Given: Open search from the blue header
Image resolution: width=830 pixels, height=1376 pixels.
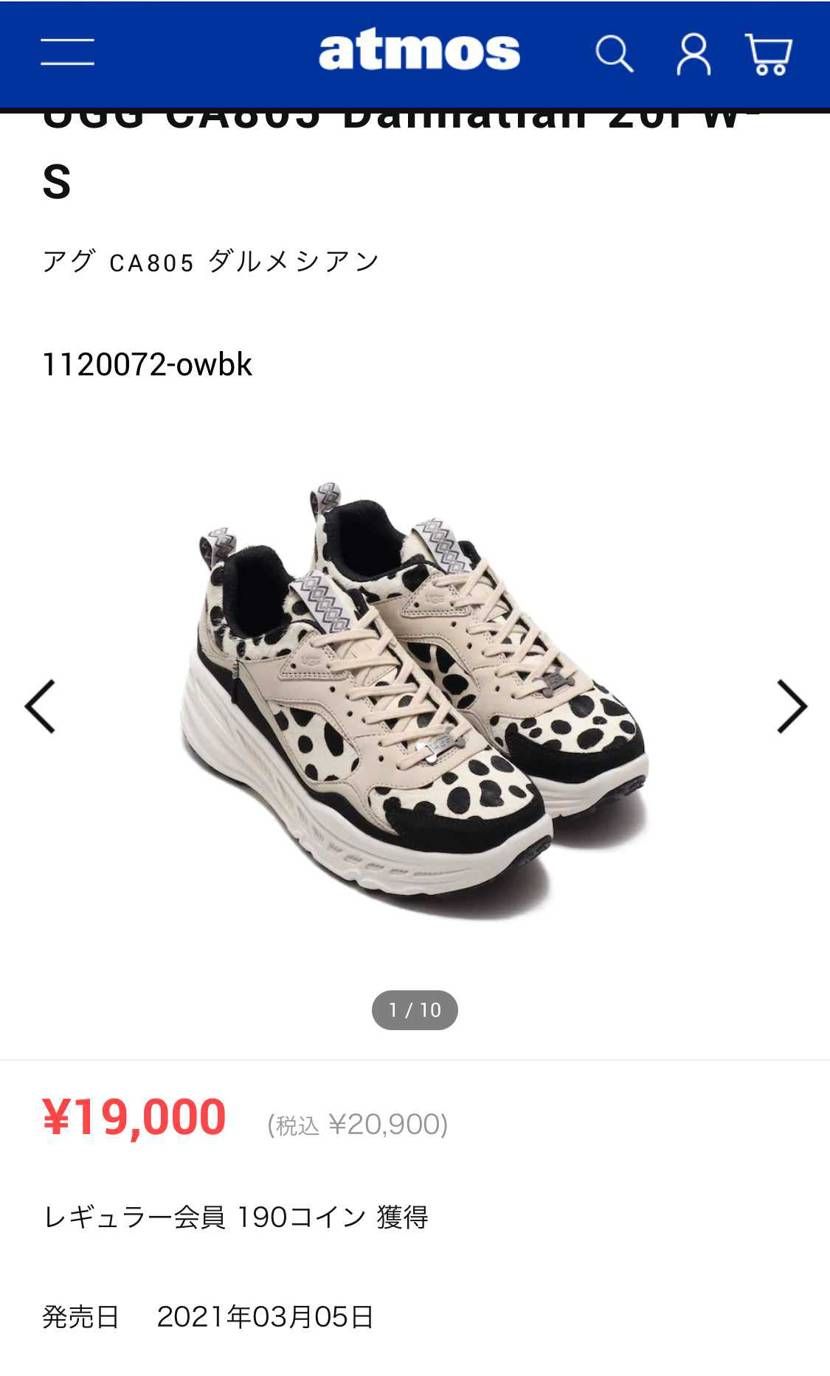Looking at the screenshot, I should (x=614, y=55).
